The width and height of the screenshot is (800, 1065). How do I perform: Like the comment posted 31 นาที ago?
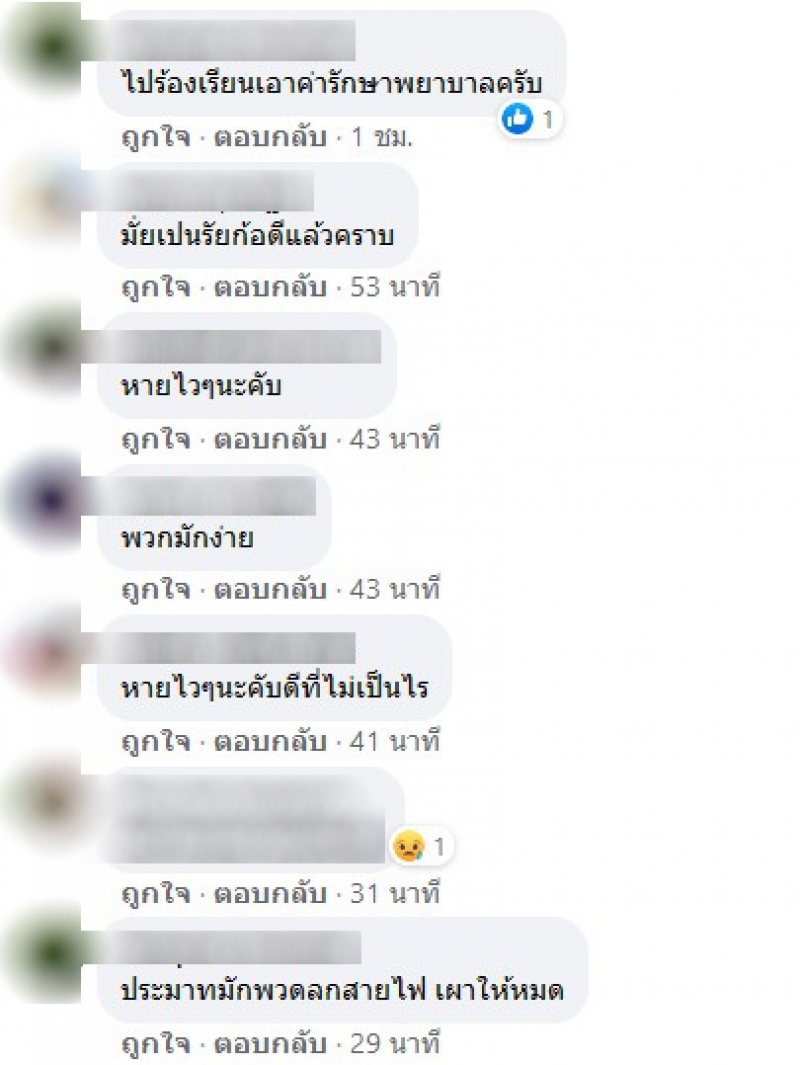click(x=154, y=894)
